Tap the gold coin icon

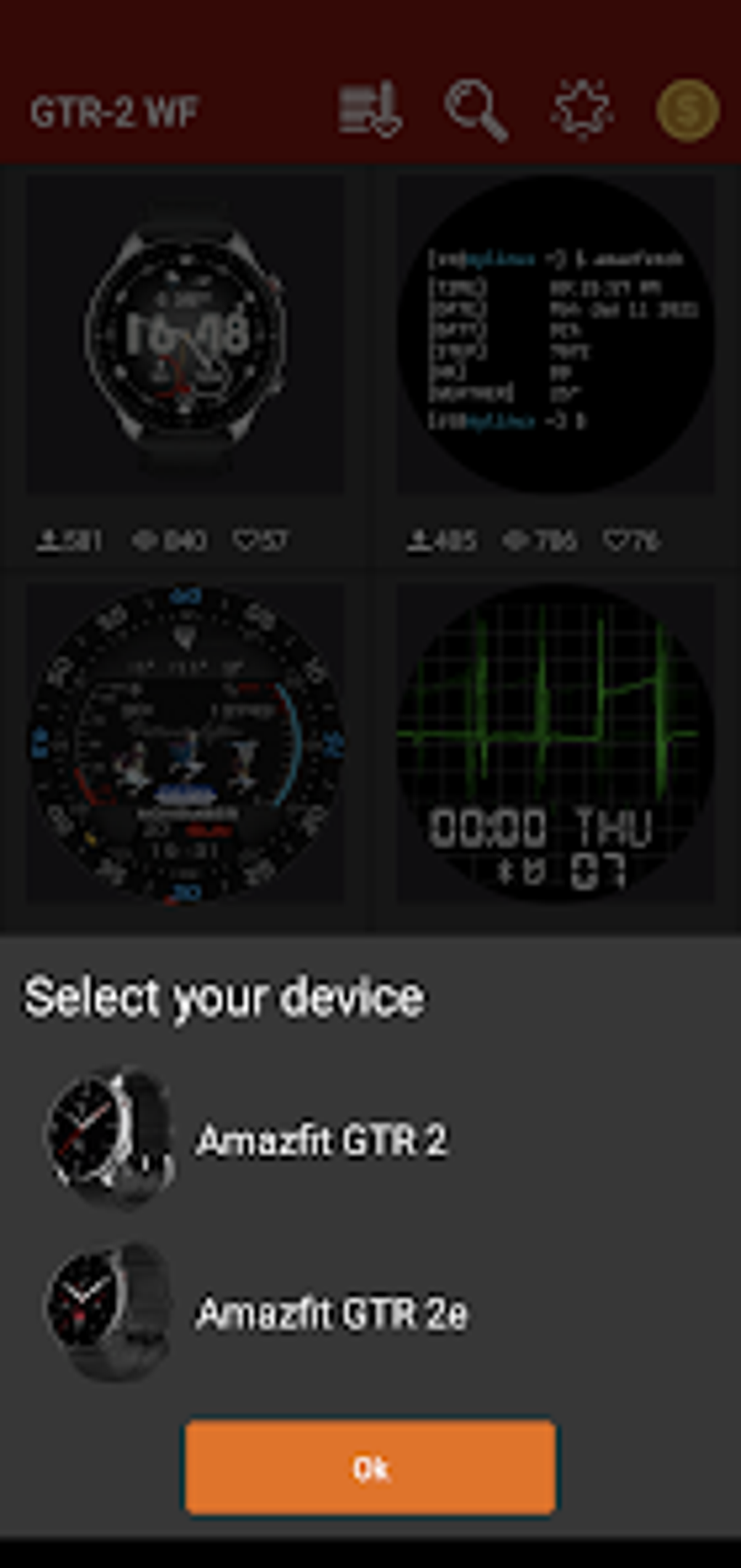(x=687, y=110)
